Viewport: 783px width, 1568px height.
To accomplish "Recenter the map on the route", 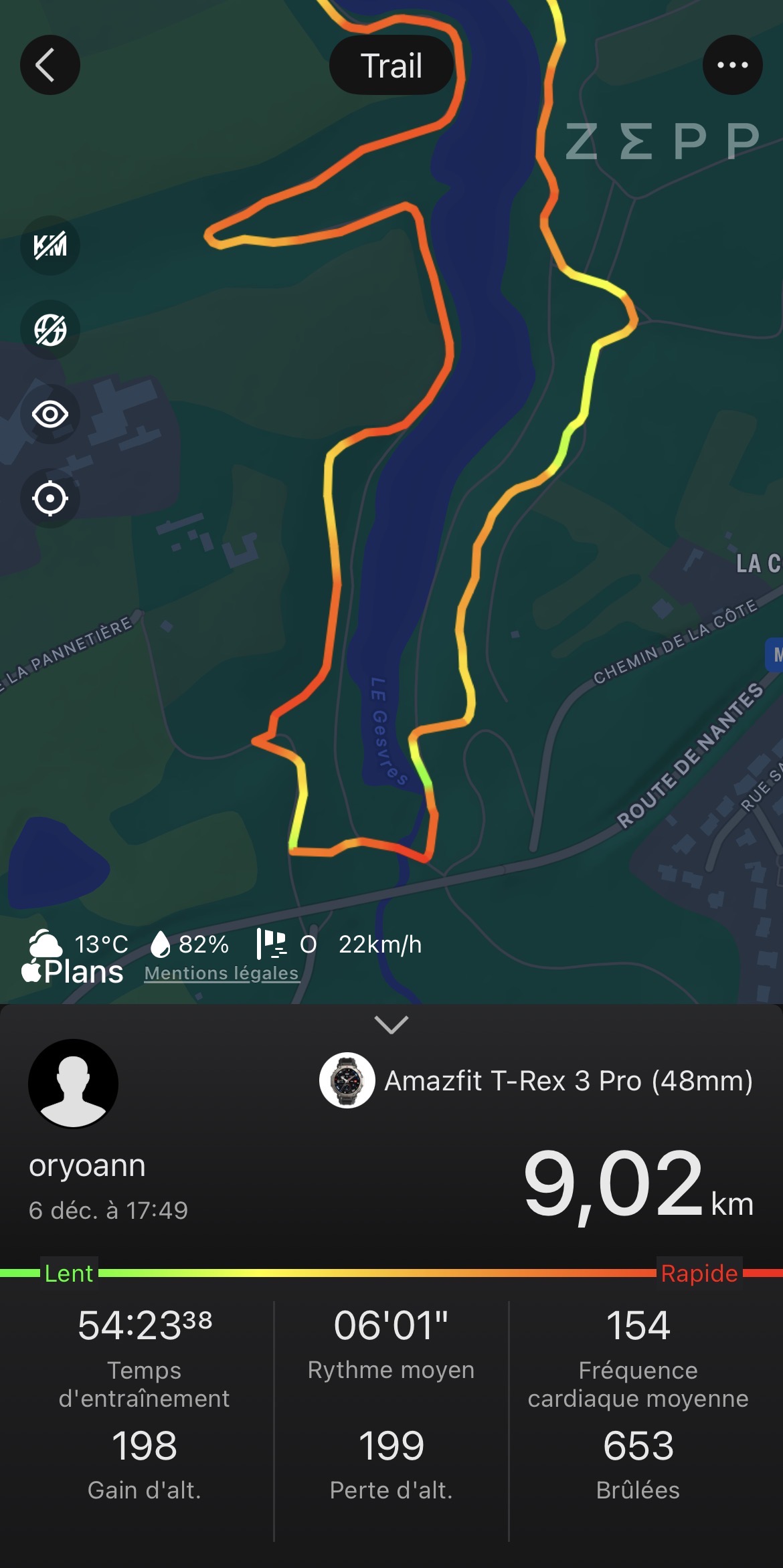I will point(50,498).
